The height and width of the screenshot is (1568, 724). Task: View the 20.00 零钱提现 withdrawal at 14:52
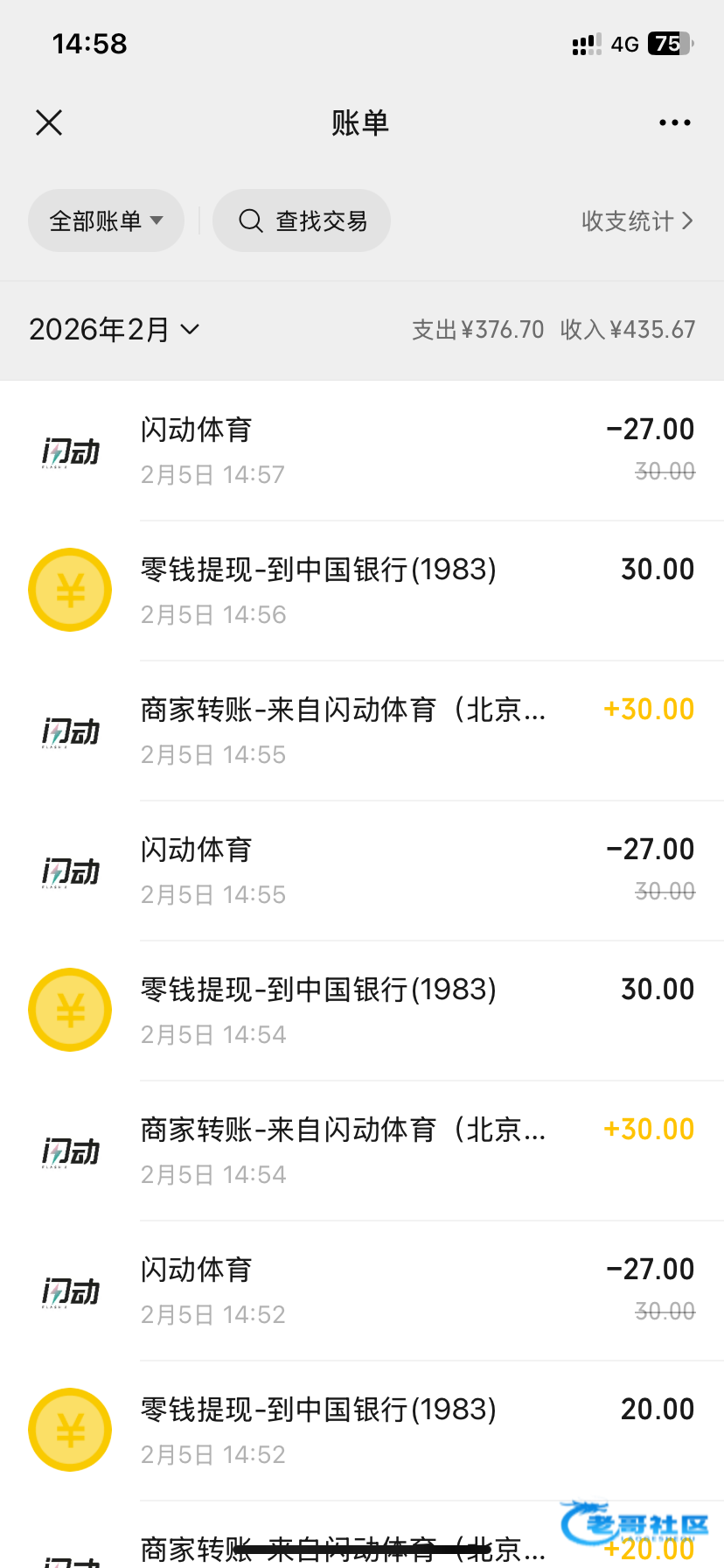(x=362, y=1431)
